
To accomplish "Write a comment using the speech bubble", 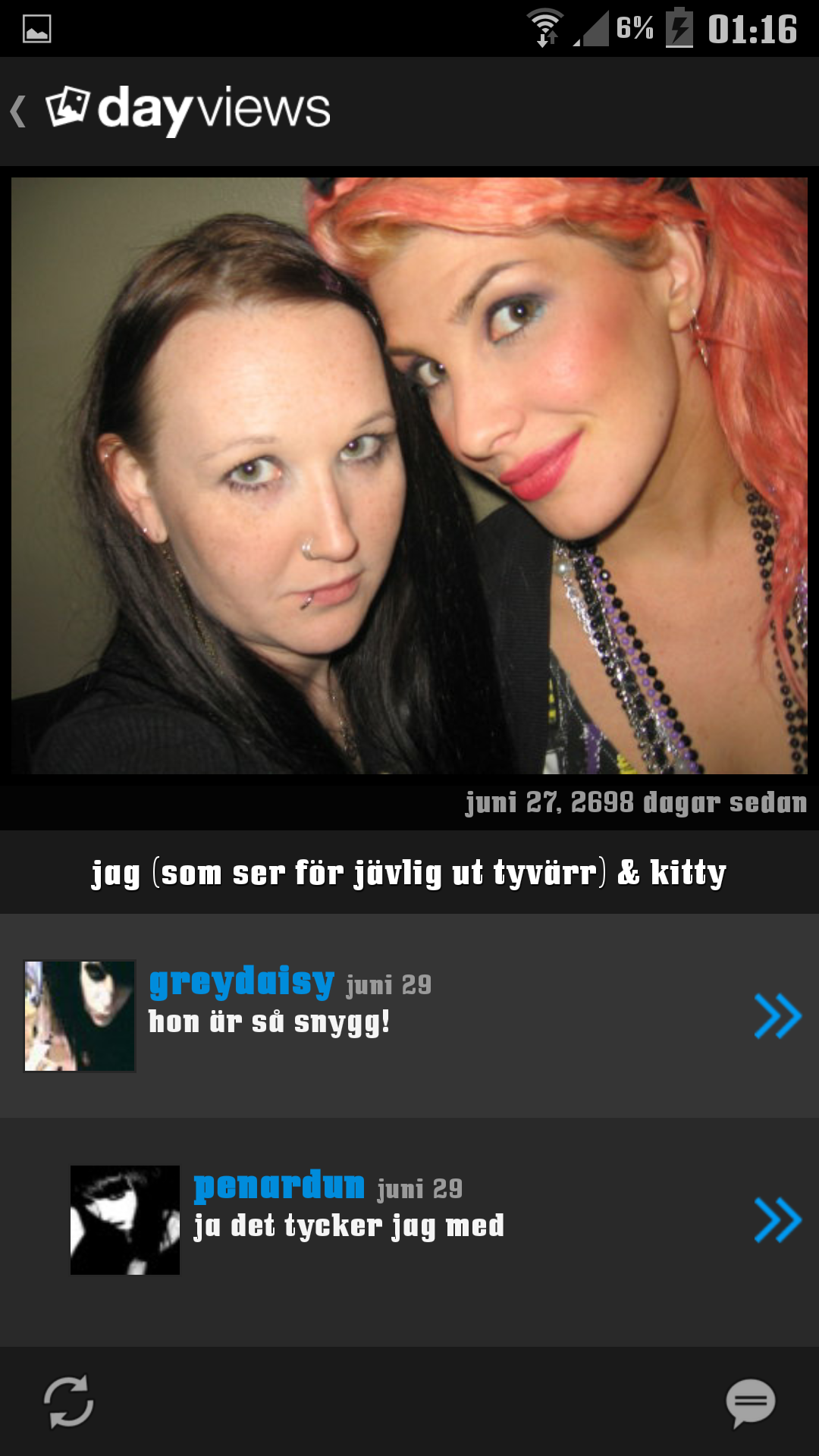I will (x=750, y=1403).
